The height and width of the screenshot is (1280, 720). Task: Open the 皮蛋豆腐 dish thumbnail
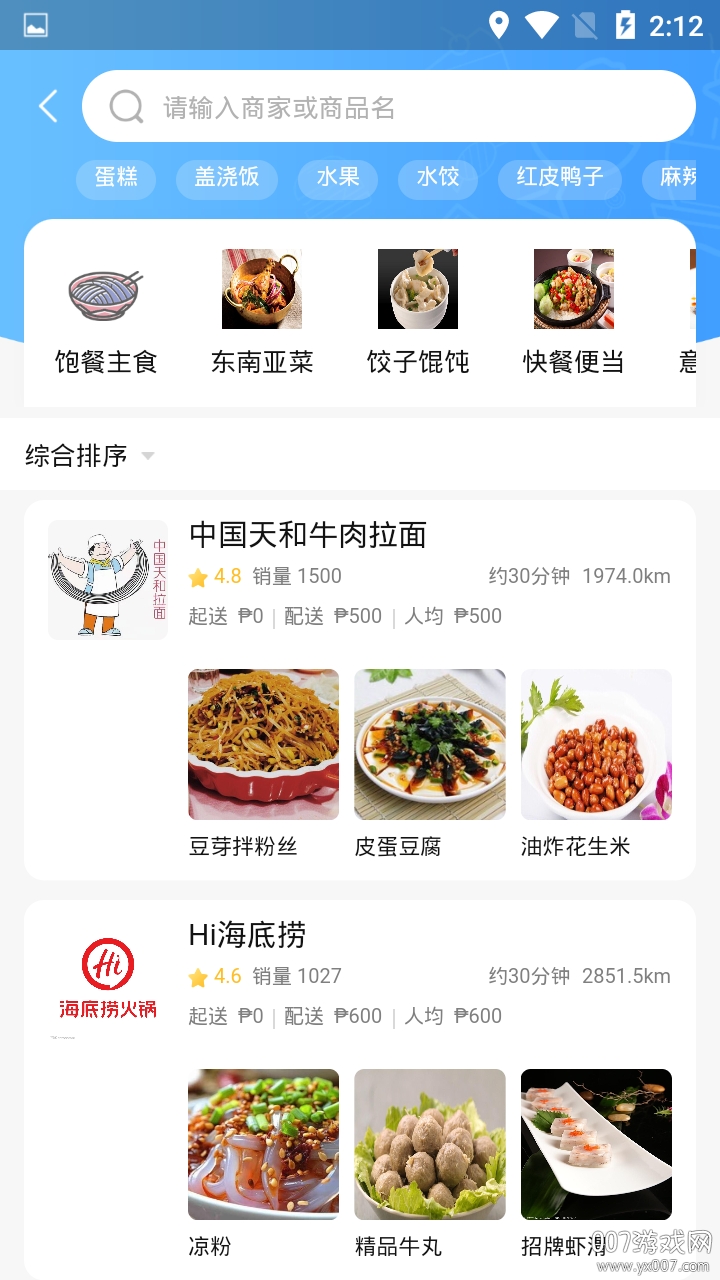429,744
